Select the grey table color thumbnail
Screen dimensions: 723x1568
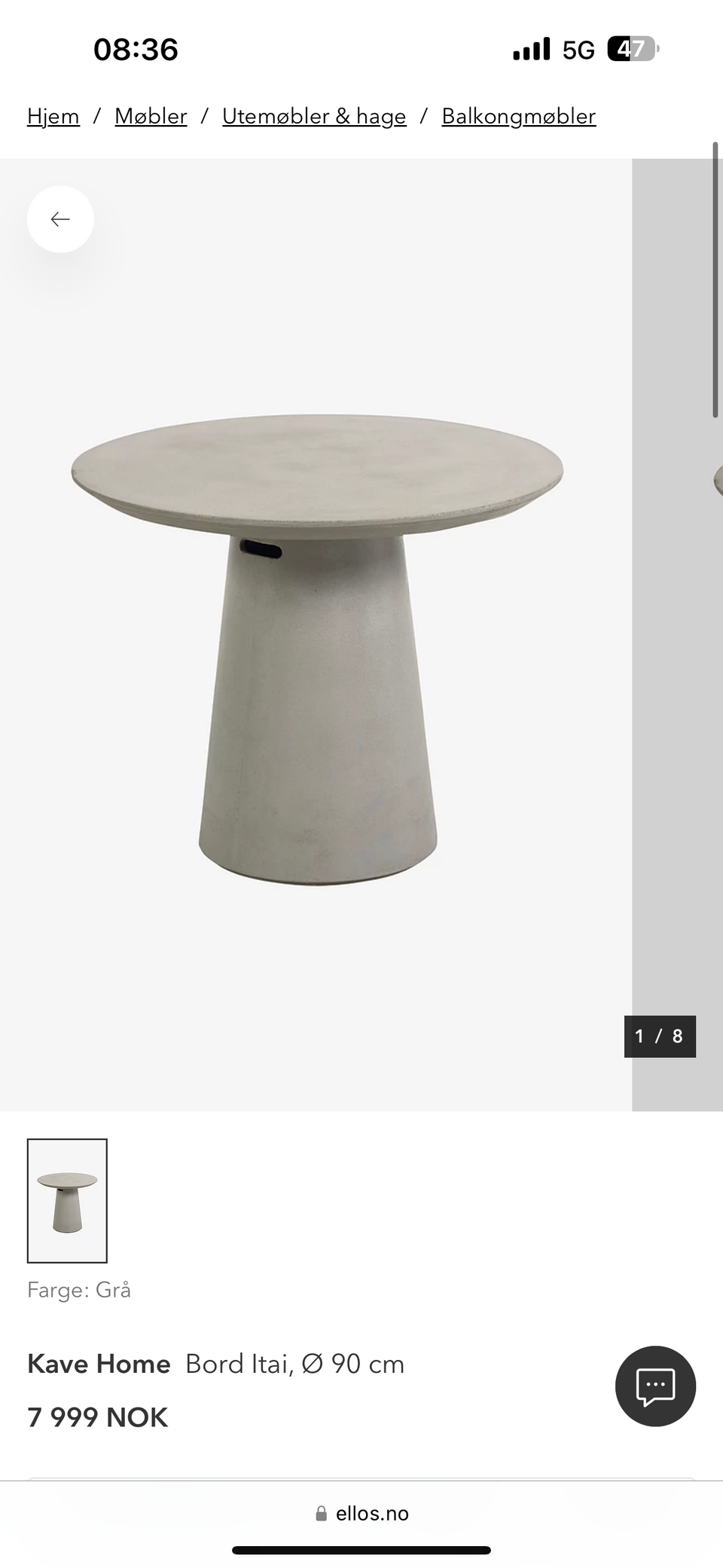[67, 1200]
